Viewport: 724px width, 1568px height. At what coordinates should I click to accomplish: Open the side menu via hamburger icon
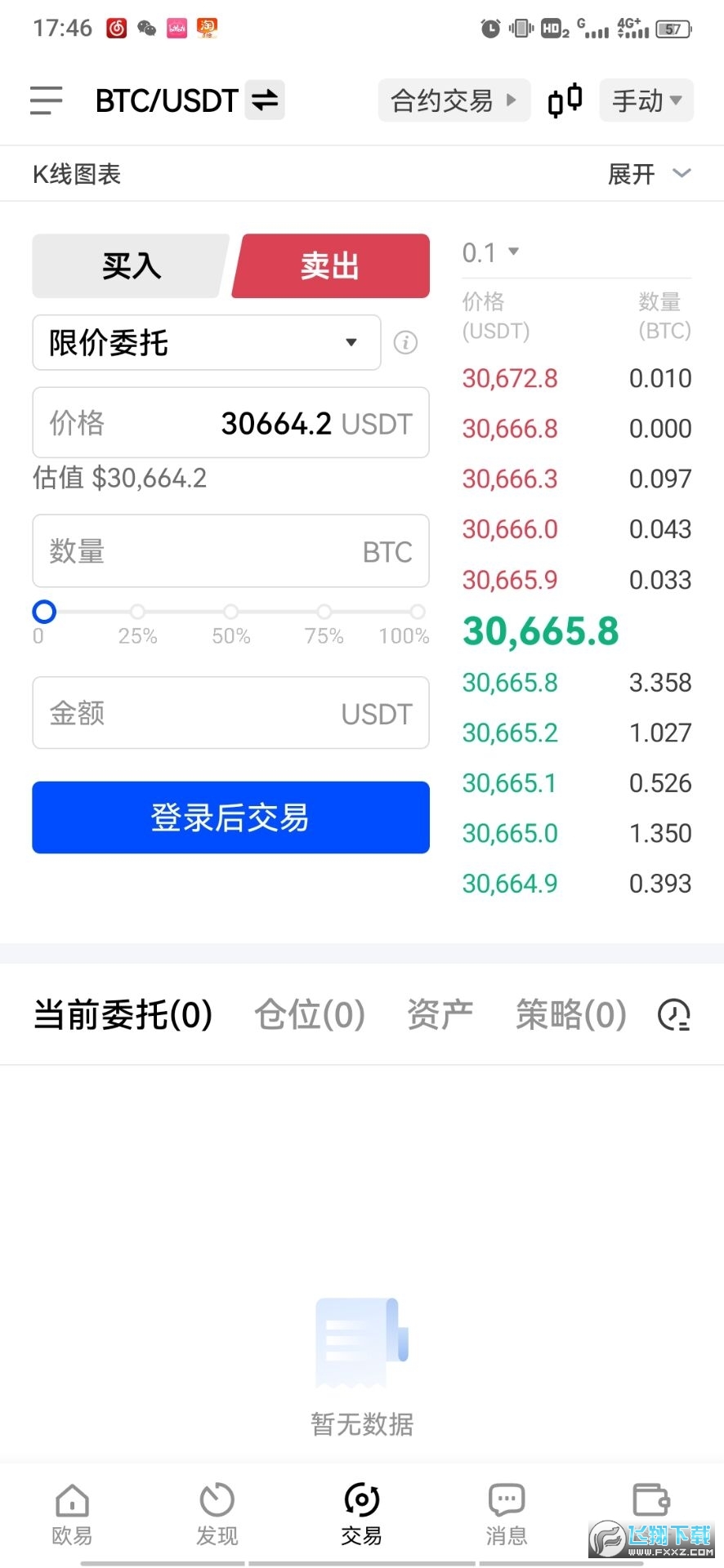[45, 100]
